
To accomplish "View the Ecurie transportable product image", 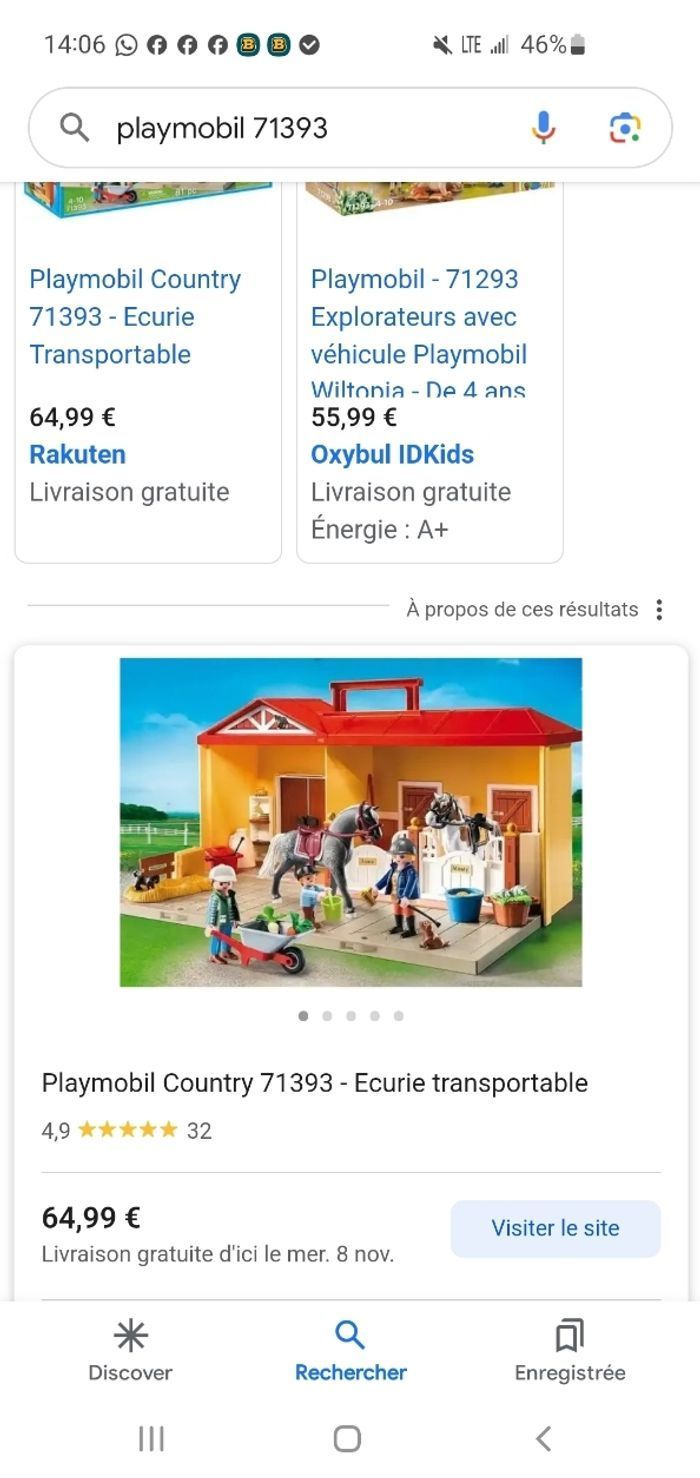I will 350,822.
